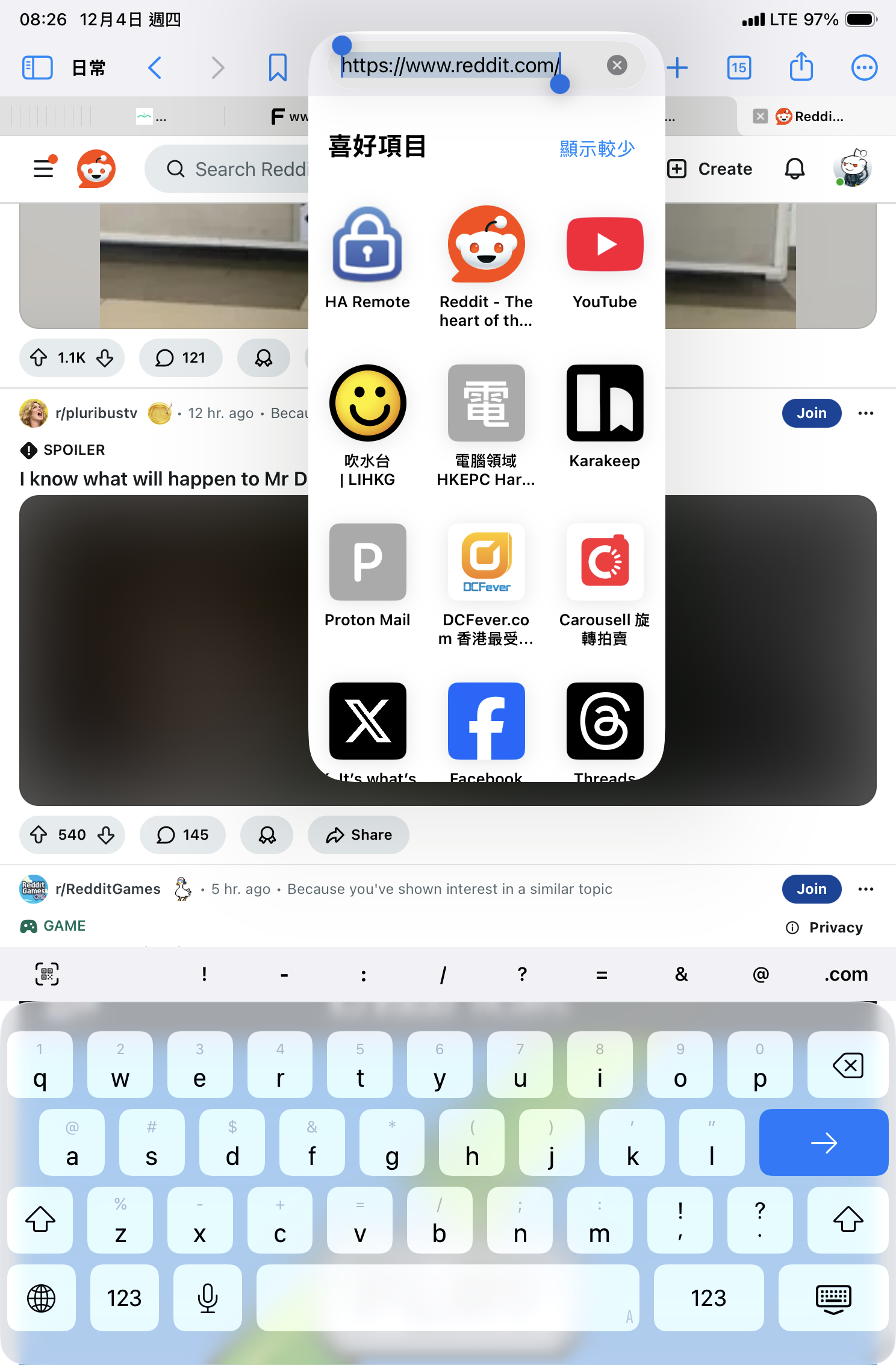This screenshot has height=1365, width=896.
Task: Insert .com from the keyboard shortcut bar
Action: (845, 974)
